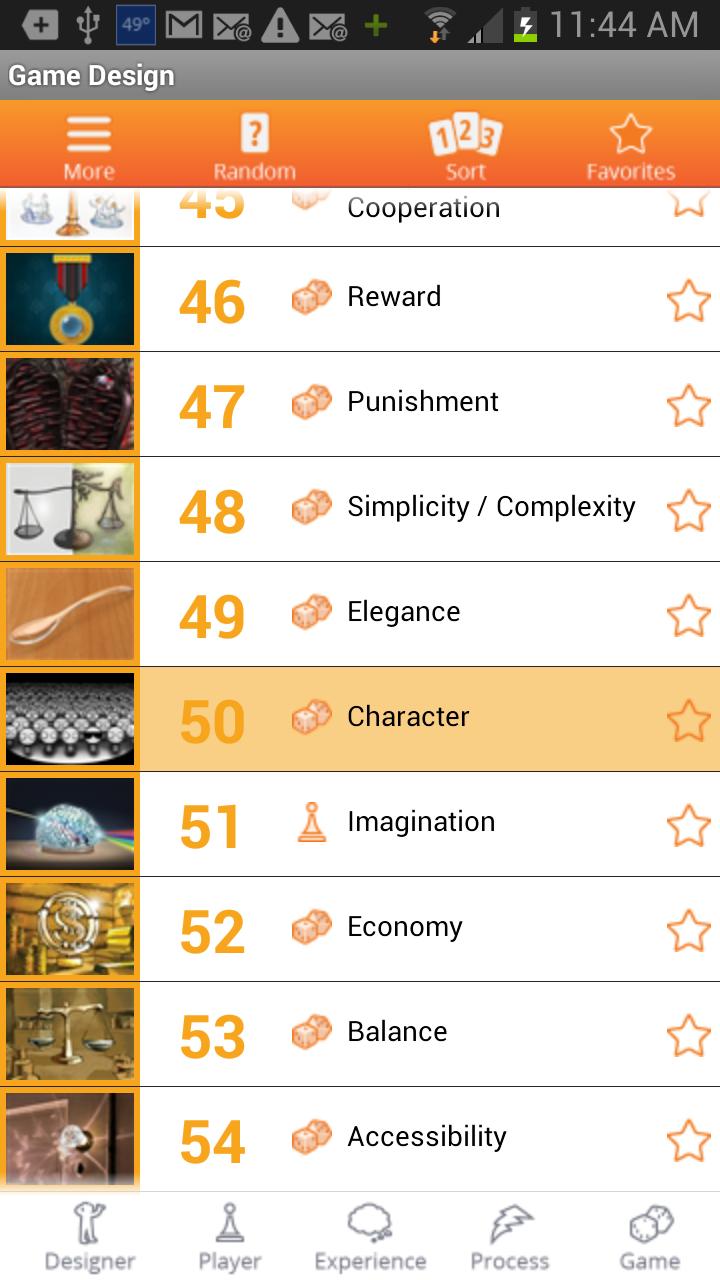Pick a Random lens
720x1280 pixels.
pyautogui.click(x=254, y=146)
